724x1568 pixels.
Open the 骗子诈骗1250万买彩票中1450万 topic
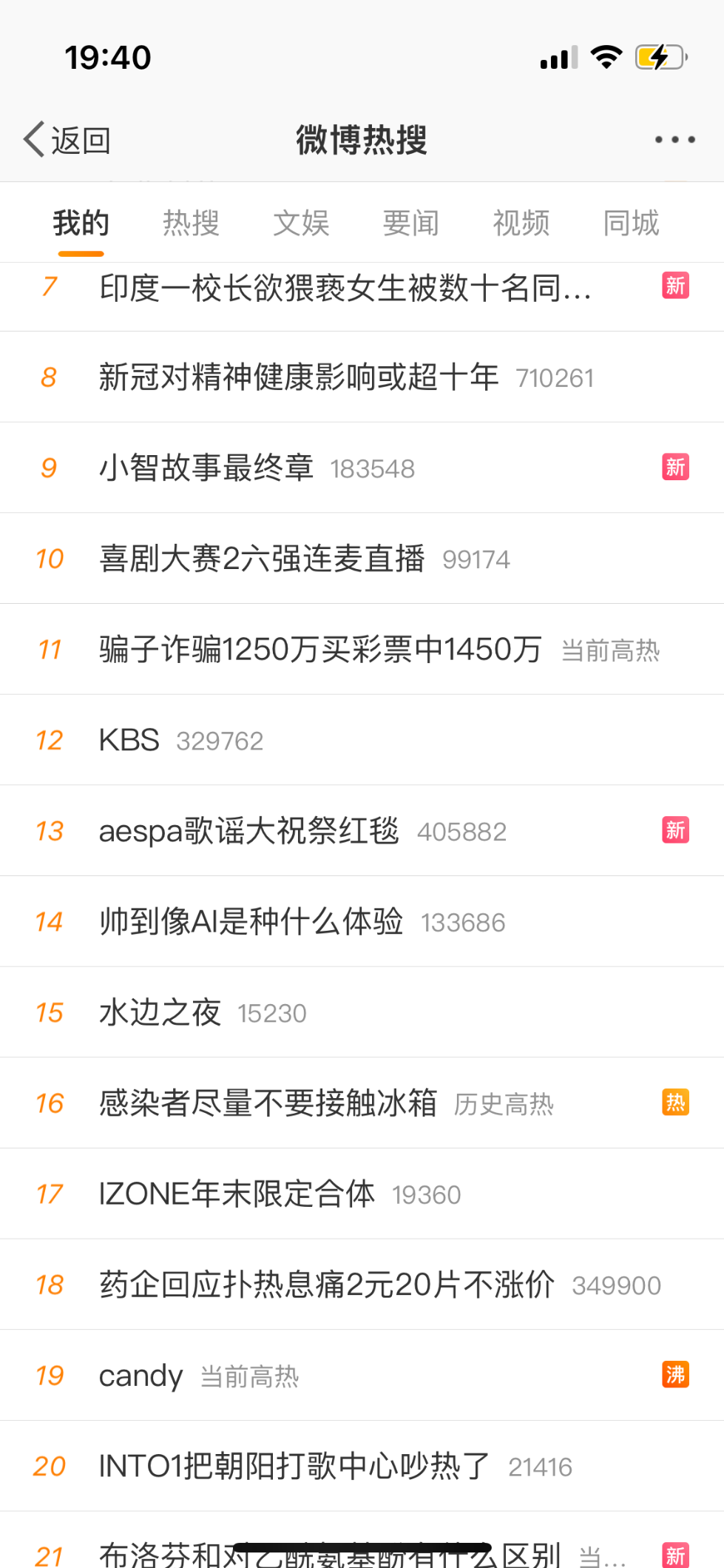[362, 650]
